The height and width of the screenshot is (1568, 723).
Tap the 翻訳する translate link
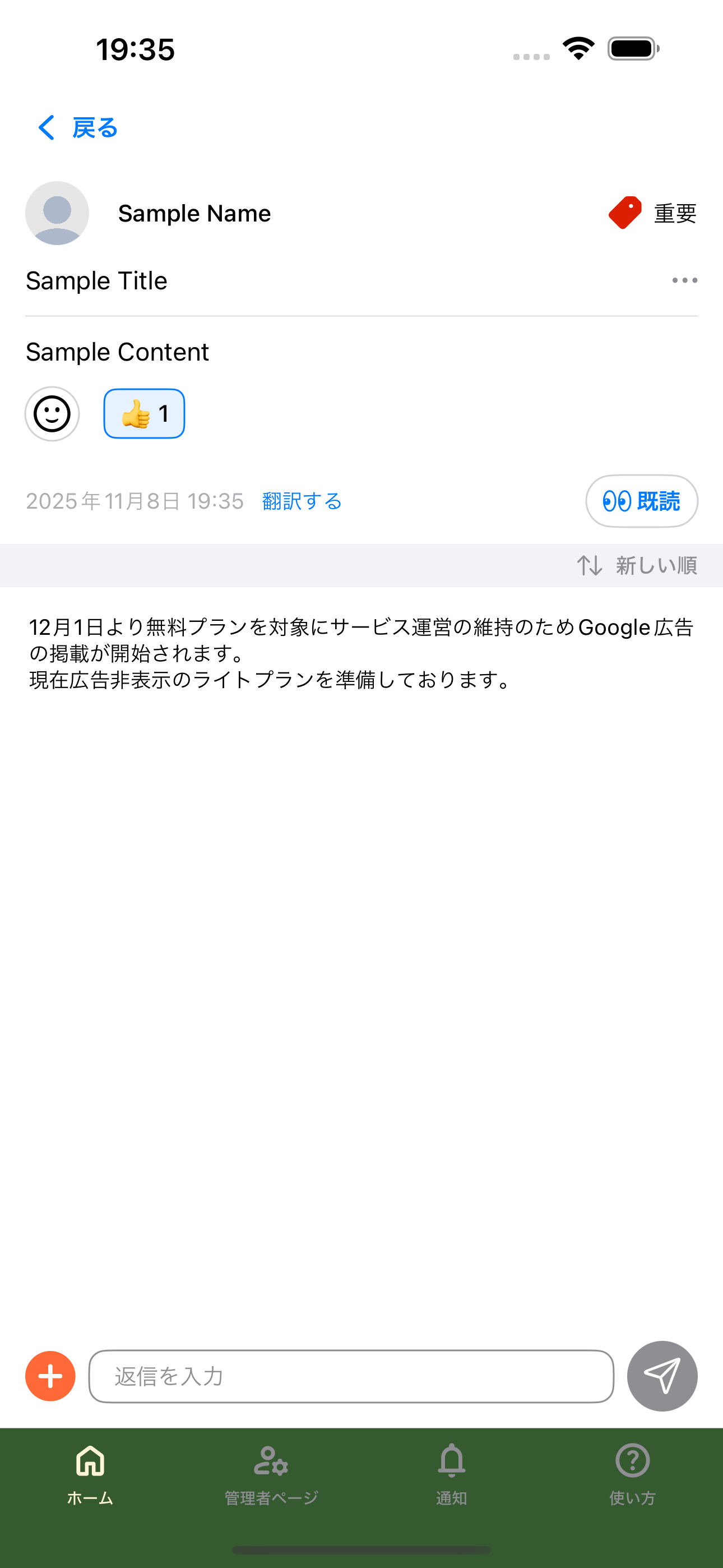[x=302, y=500]
